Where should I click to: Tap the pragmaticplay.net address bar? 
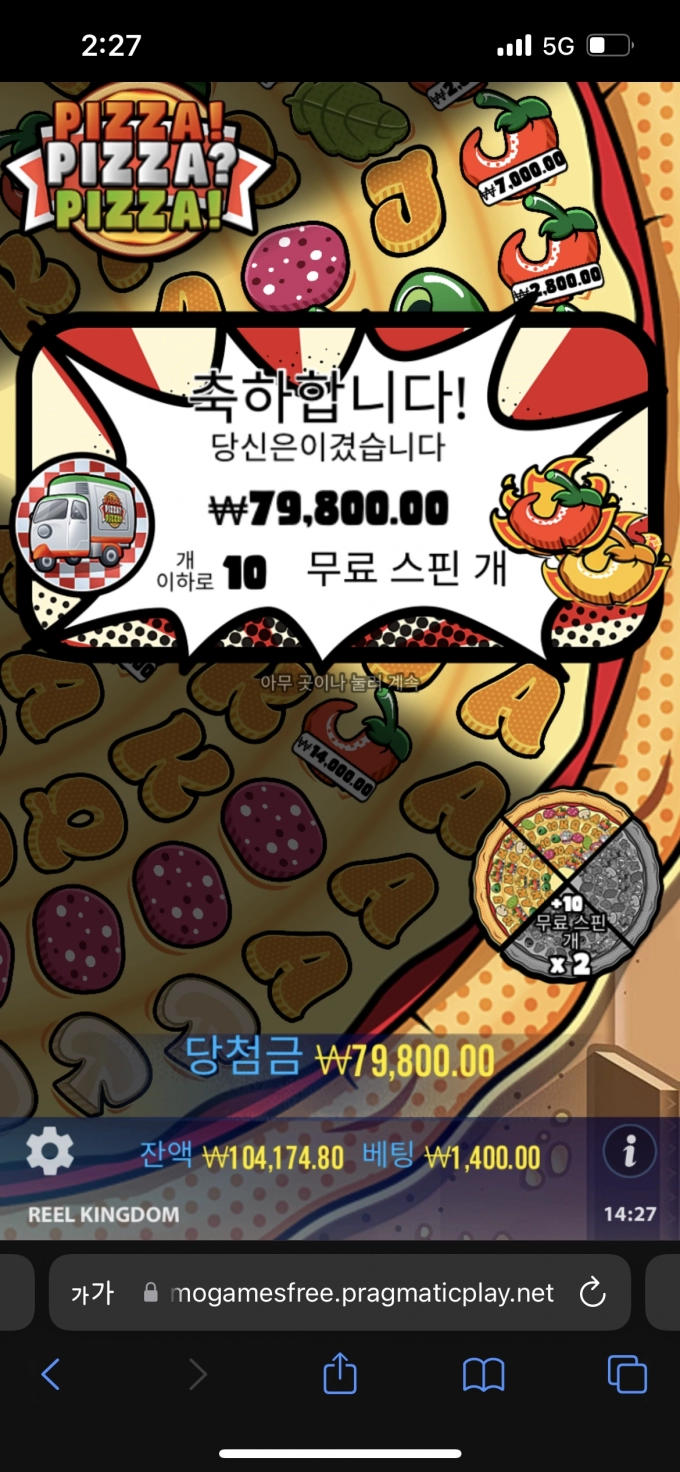(360, 1293)
